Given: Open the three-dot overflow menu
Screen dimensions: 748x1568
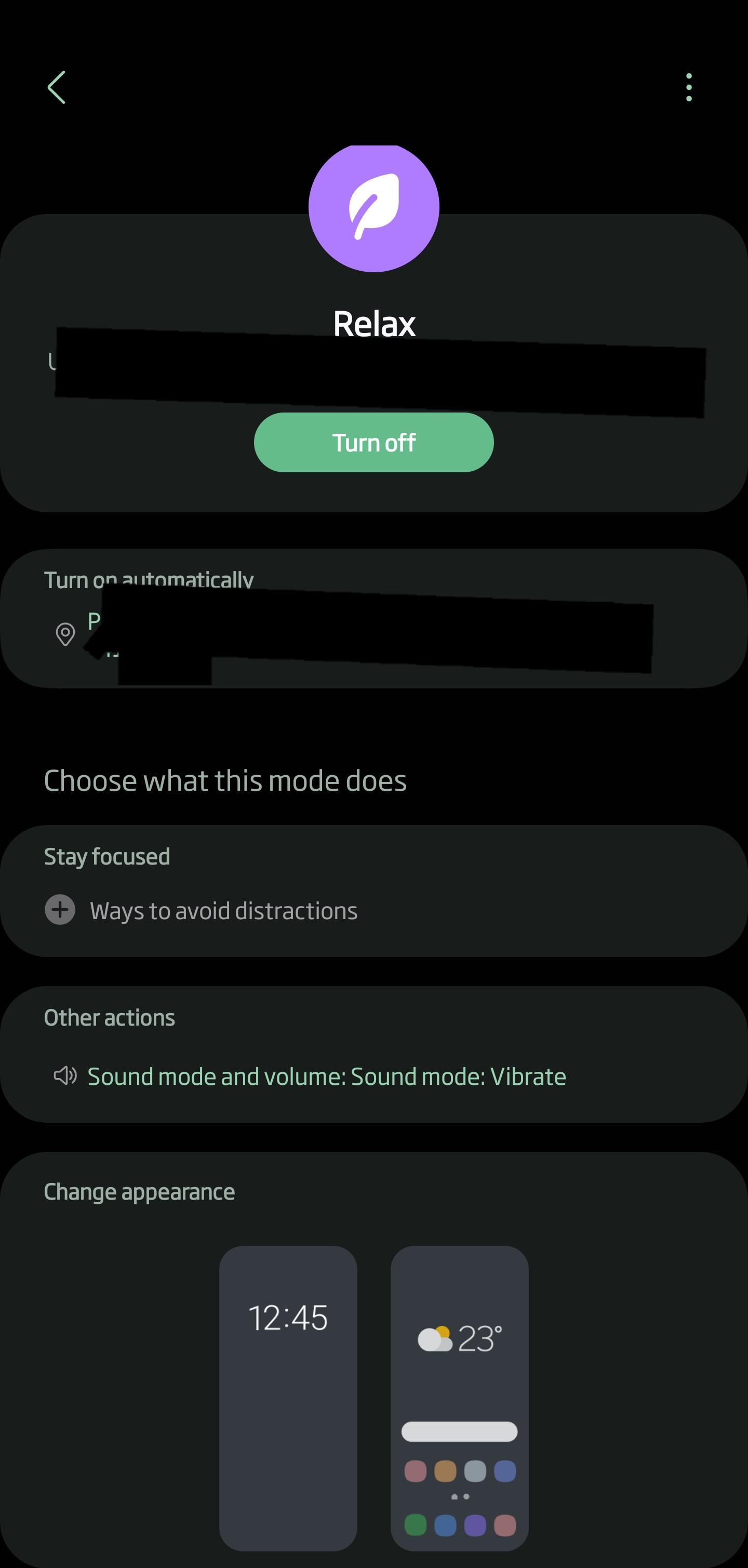Looking at the screenshot, I should click(x=688, y=87).
